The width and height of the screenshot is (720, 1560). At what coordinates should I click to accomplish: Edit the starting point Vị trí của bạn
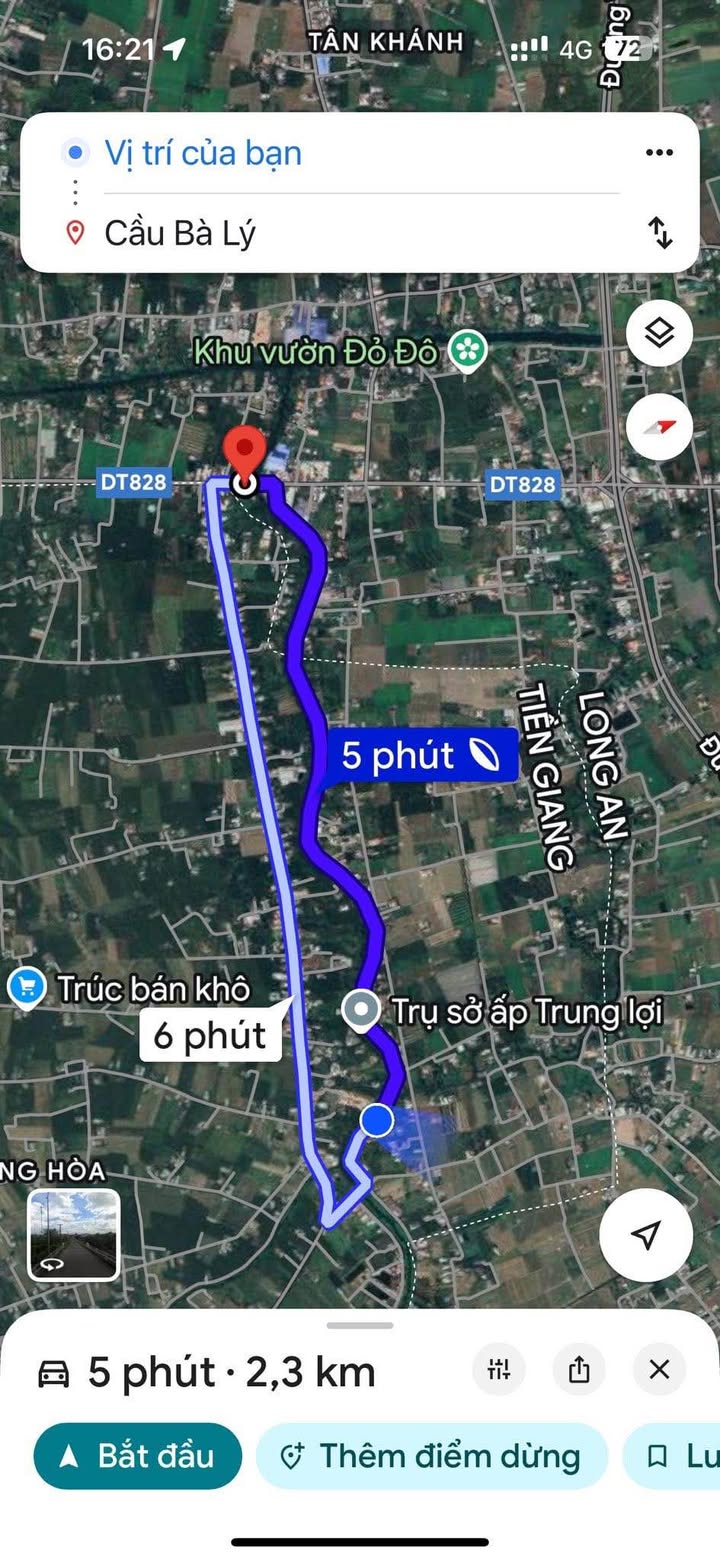tap(204, 153)
